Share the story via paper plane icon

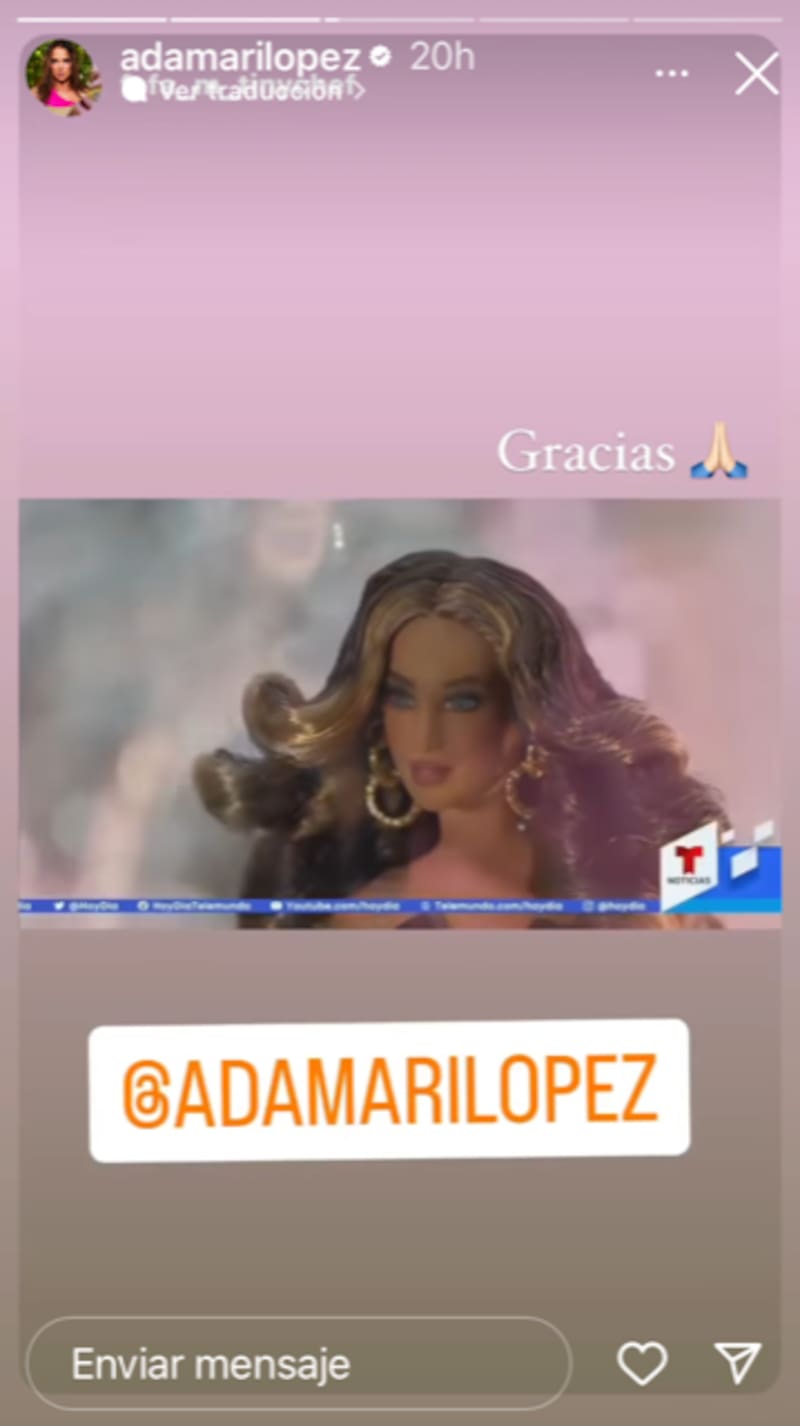tap(738, 1362)
